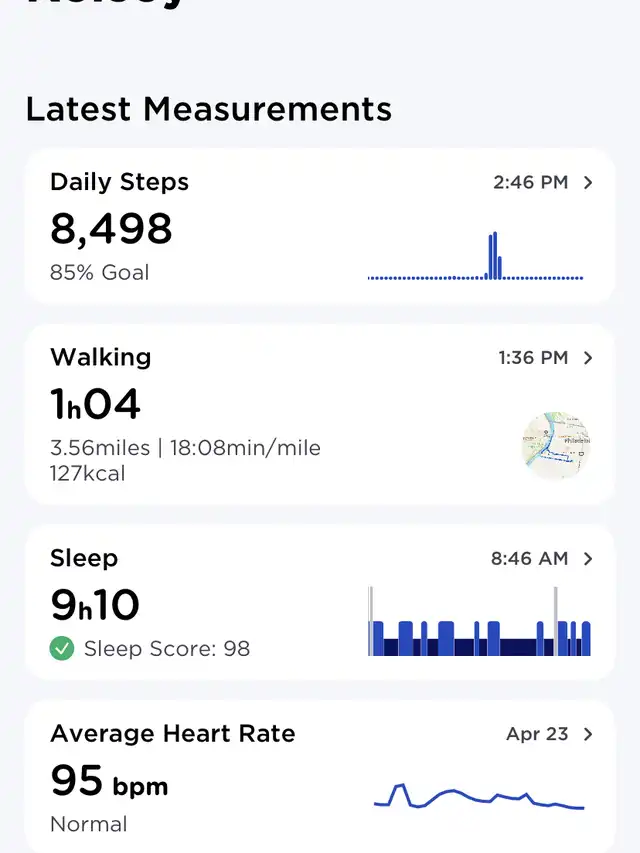Open the Daily Steps card

click(319, 226)
